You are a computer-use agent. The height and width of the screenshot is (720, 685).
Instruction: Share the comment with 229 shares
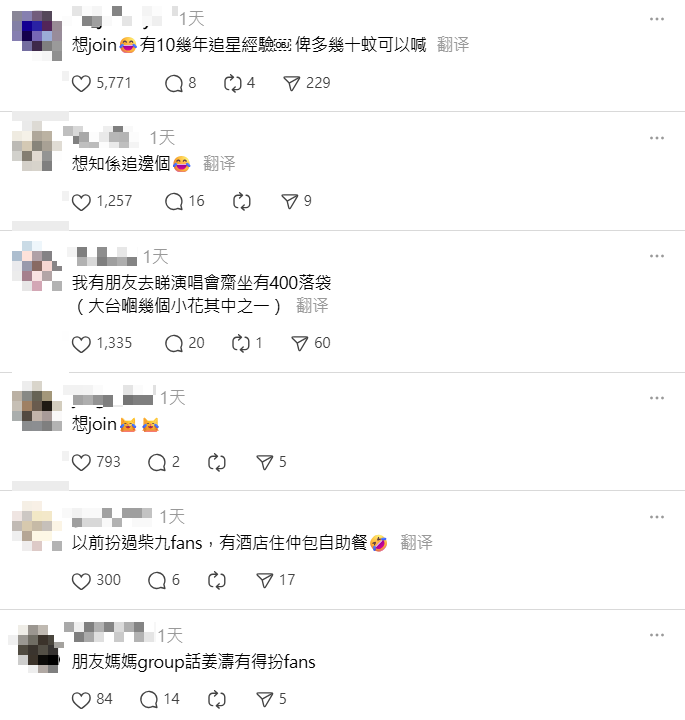pos(292,83)
